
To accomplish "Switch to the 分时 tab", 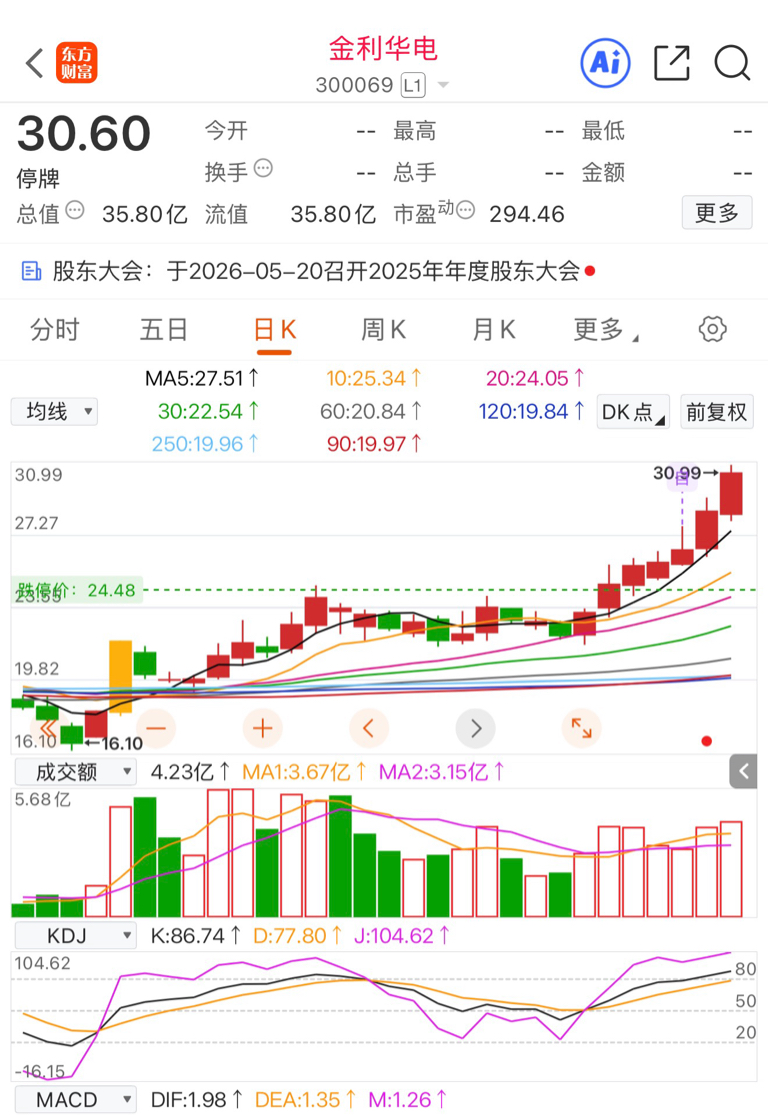I will pos(55,330).
